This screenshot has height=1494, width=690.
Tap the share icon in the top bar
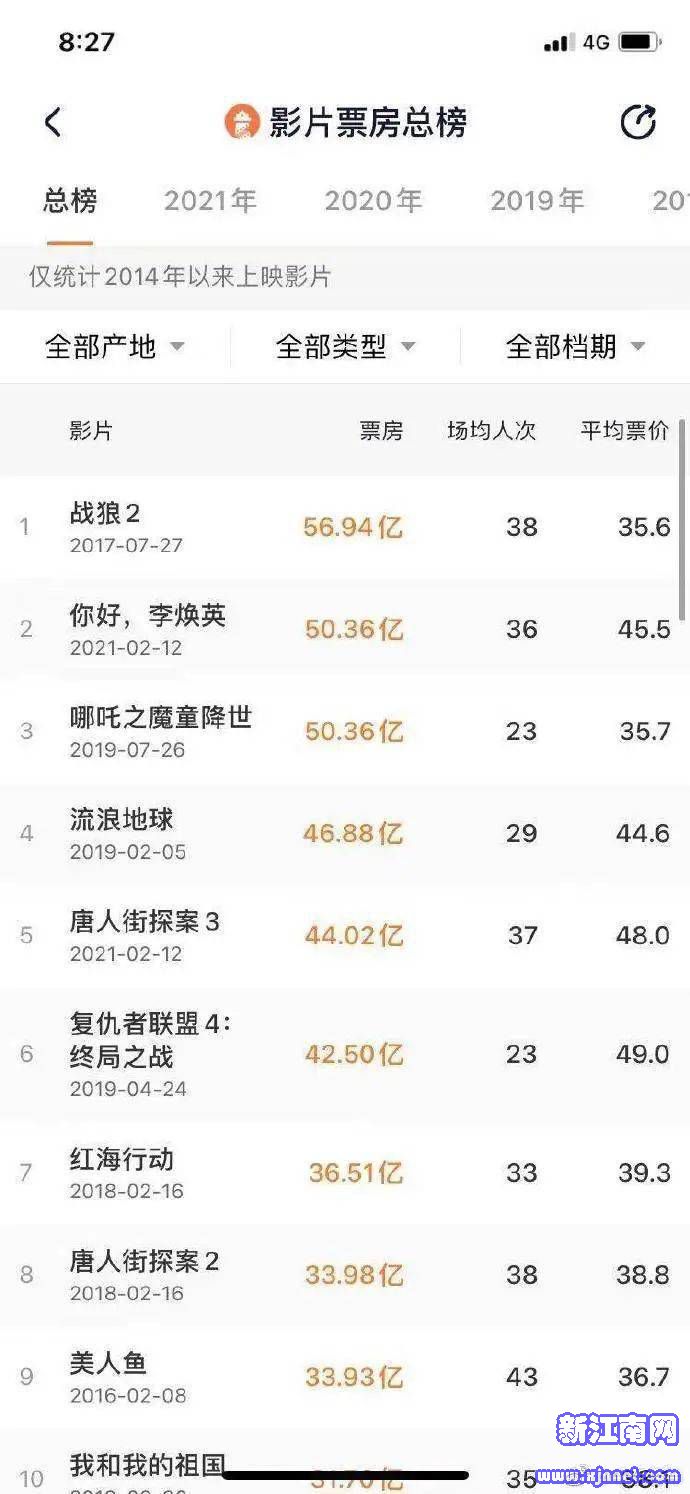pos(638,122)
